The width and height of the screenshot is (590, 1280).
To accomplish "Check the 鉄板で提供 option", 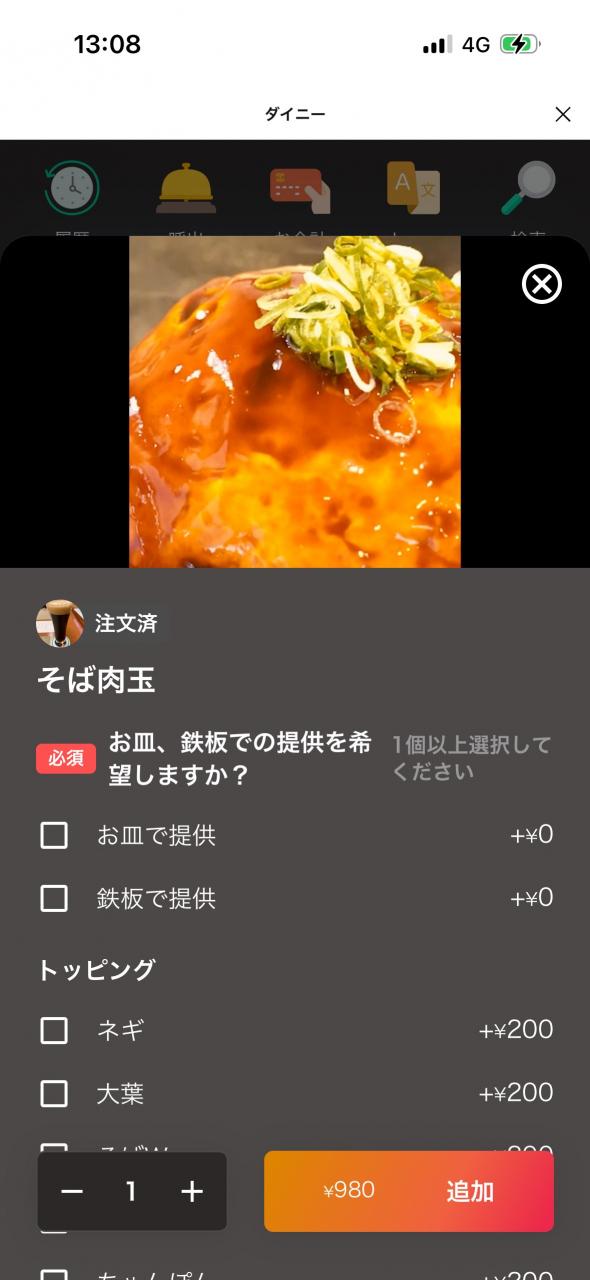I will (x=54, y=898).
